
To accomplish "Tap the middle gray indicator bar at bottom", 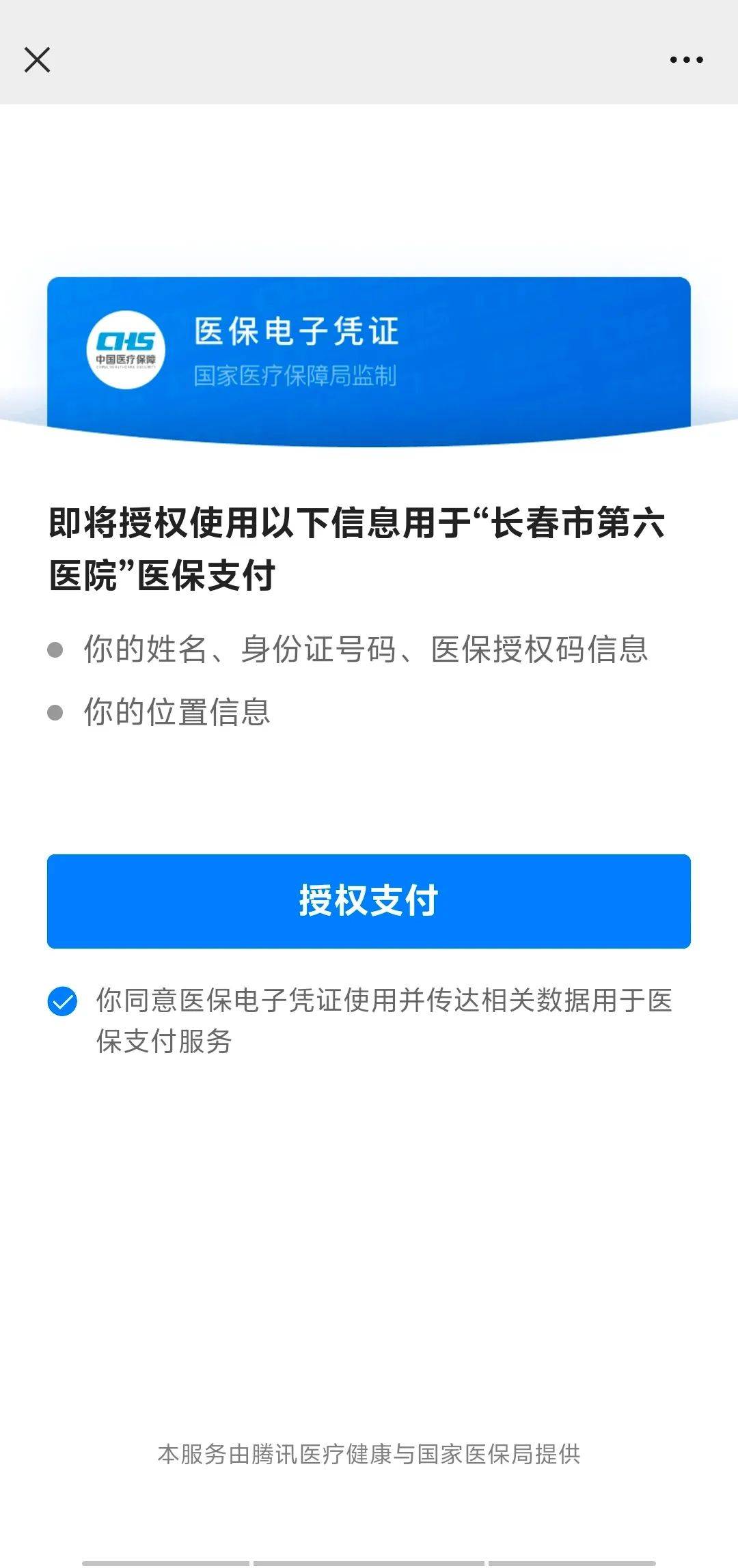I will click(369, 1563).
